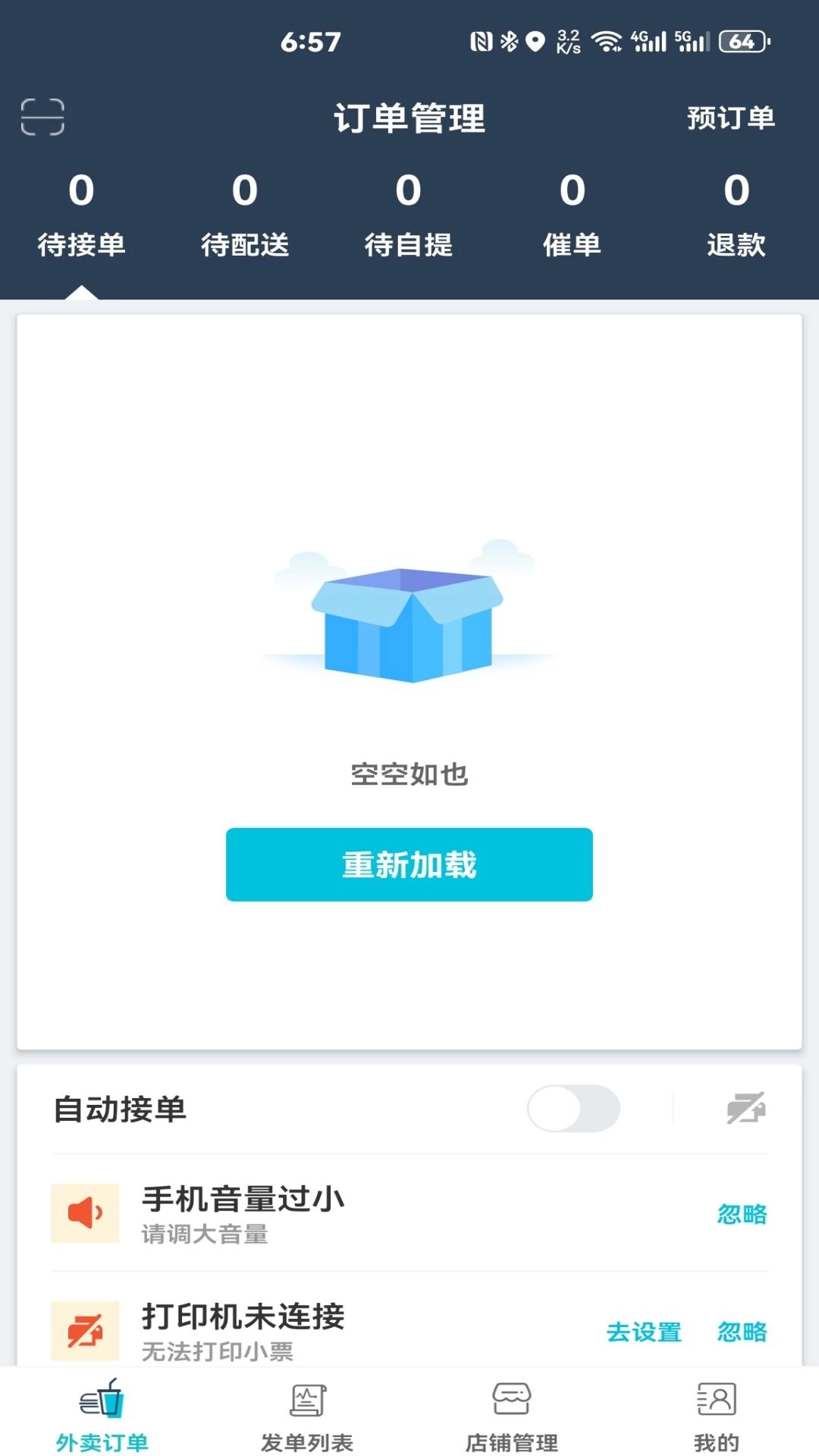Image resolution: width=819 pixels, height=1456 pixels.
Task: Open 预订单 in the top right corner
Action: pyautogui.click(x=730, y=118)
